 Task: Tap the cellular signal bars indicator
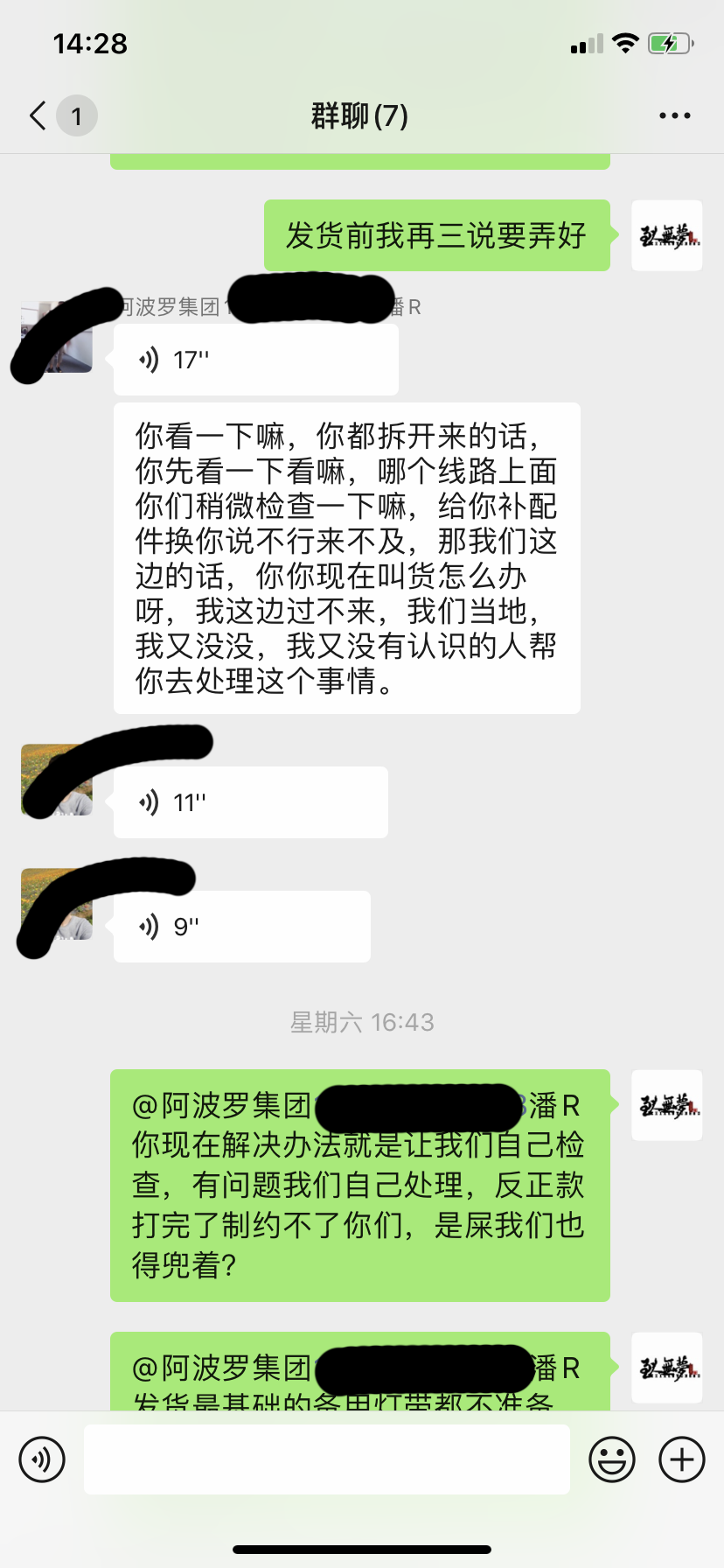588,42
